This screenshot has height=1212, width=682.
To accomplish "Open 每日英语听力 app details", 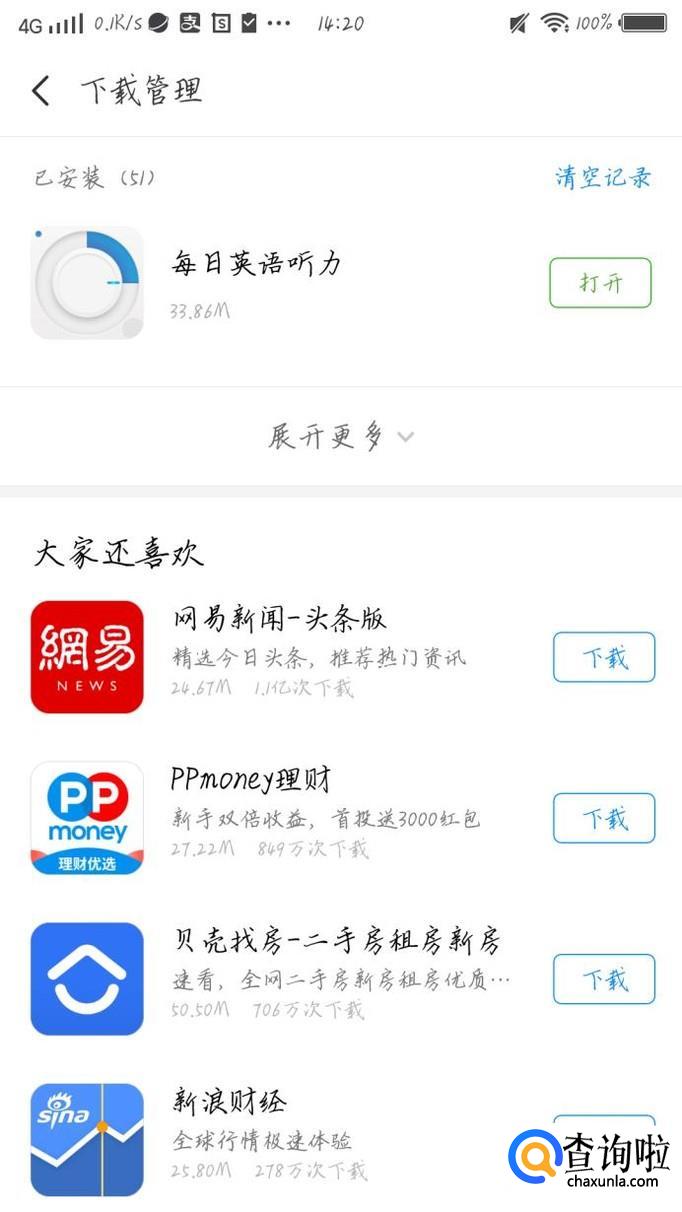I will [x=256, y=265].
